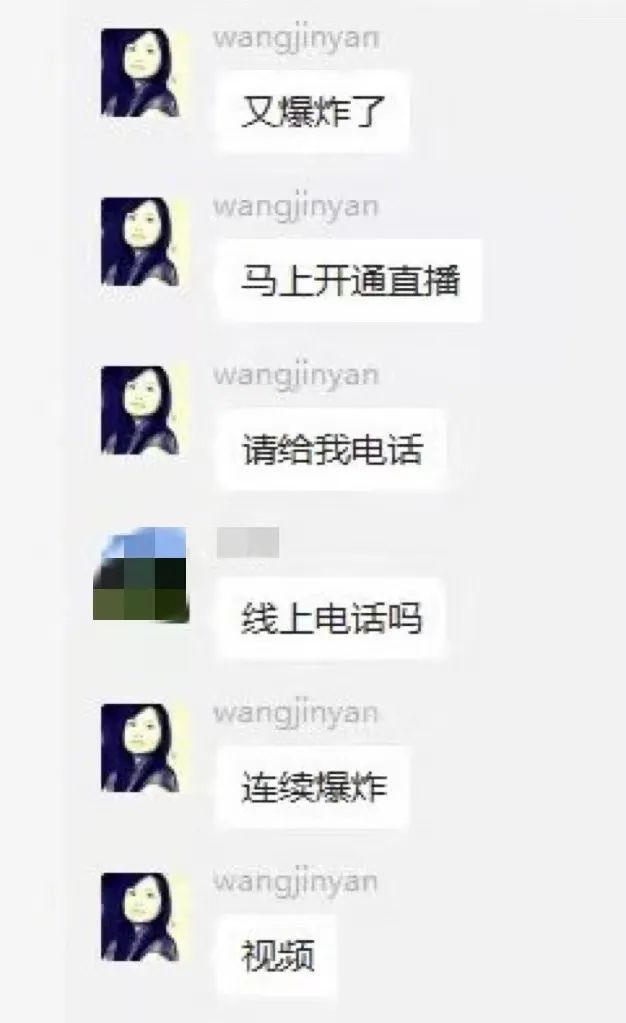The width and height of the screenshot is (626, 1023).
Task: View sender profile next to 马上开通直播
Action: point(140,241)
